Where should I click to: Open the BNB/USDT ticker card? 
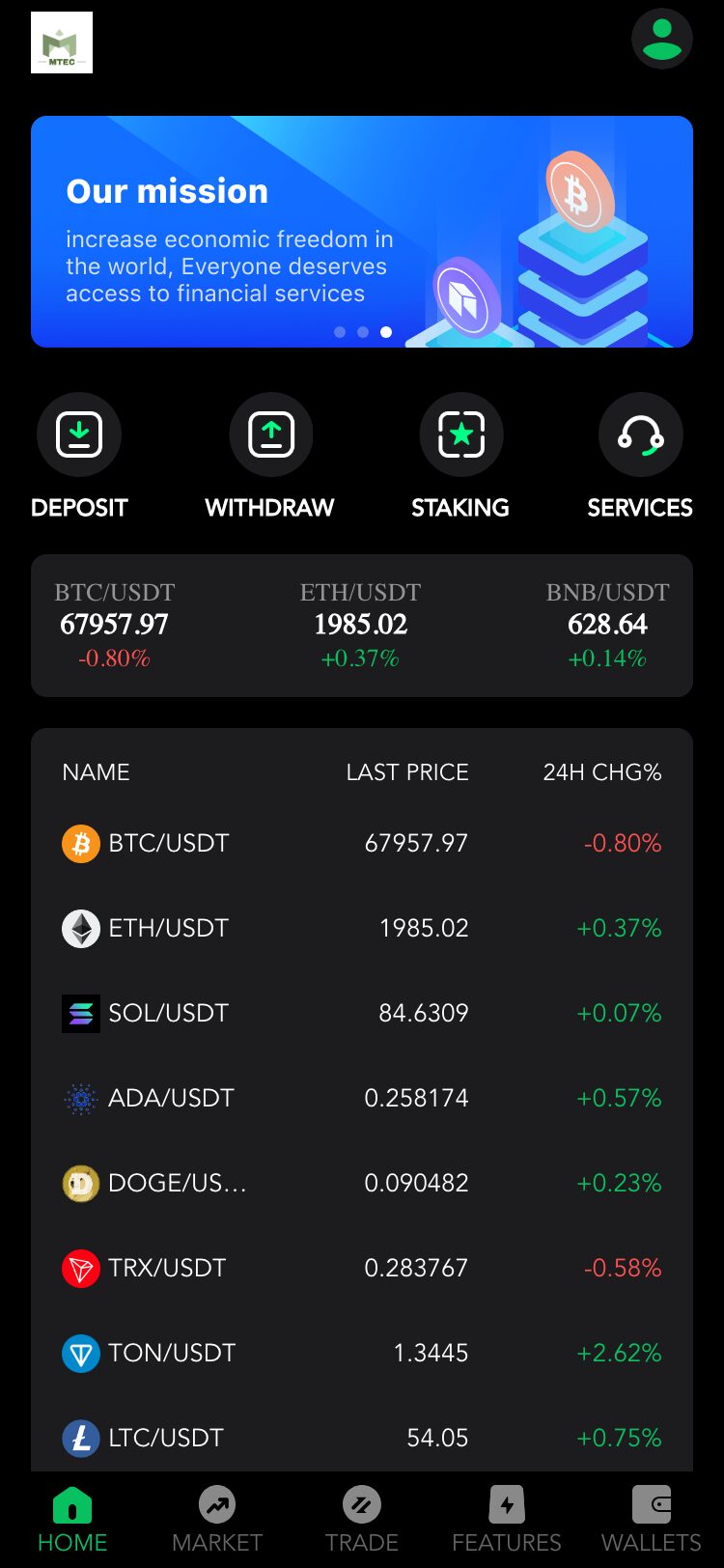(607, 624)
